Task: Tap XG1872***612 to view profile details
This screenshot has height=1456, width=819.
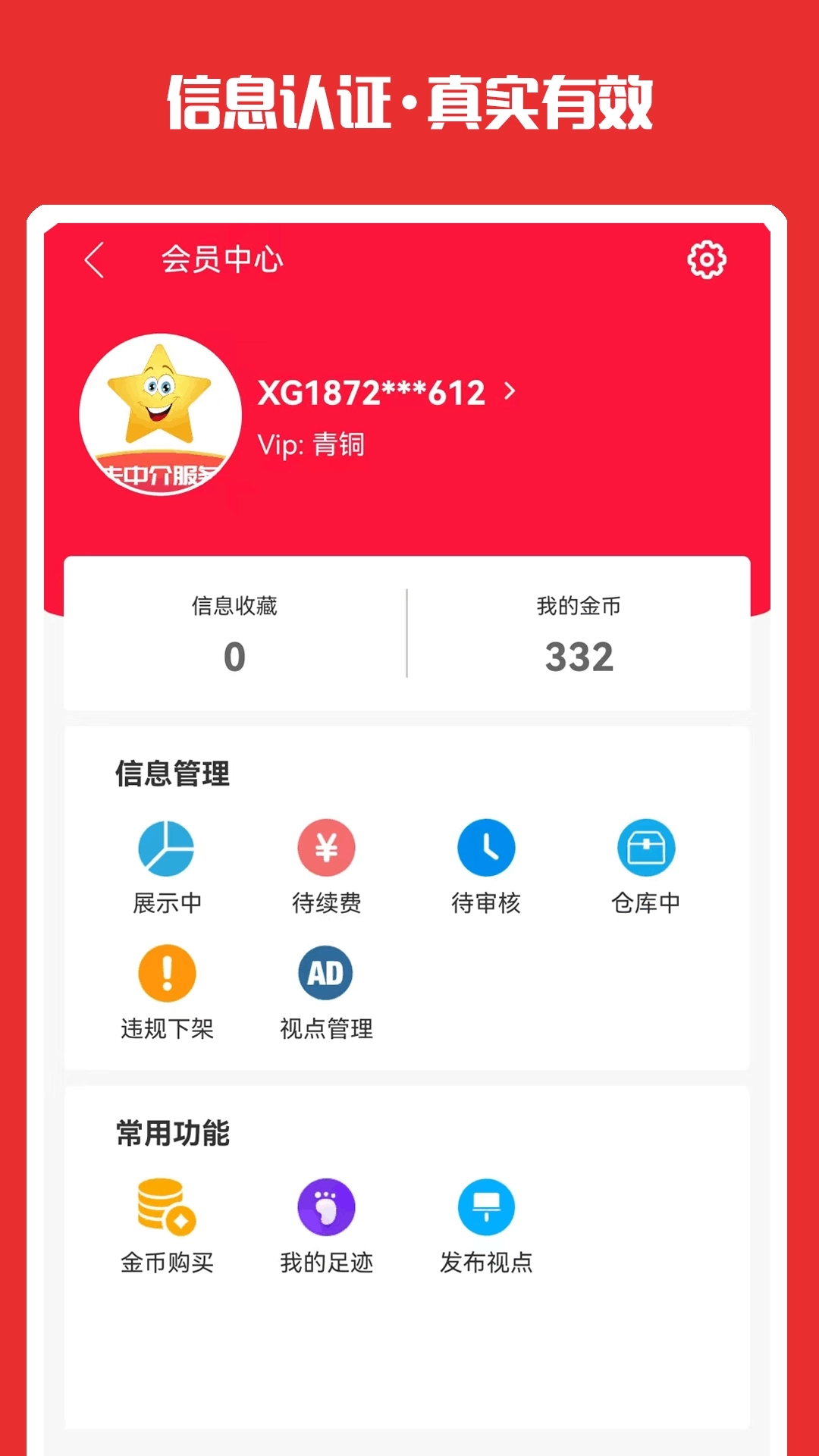Action: [369, 393]
